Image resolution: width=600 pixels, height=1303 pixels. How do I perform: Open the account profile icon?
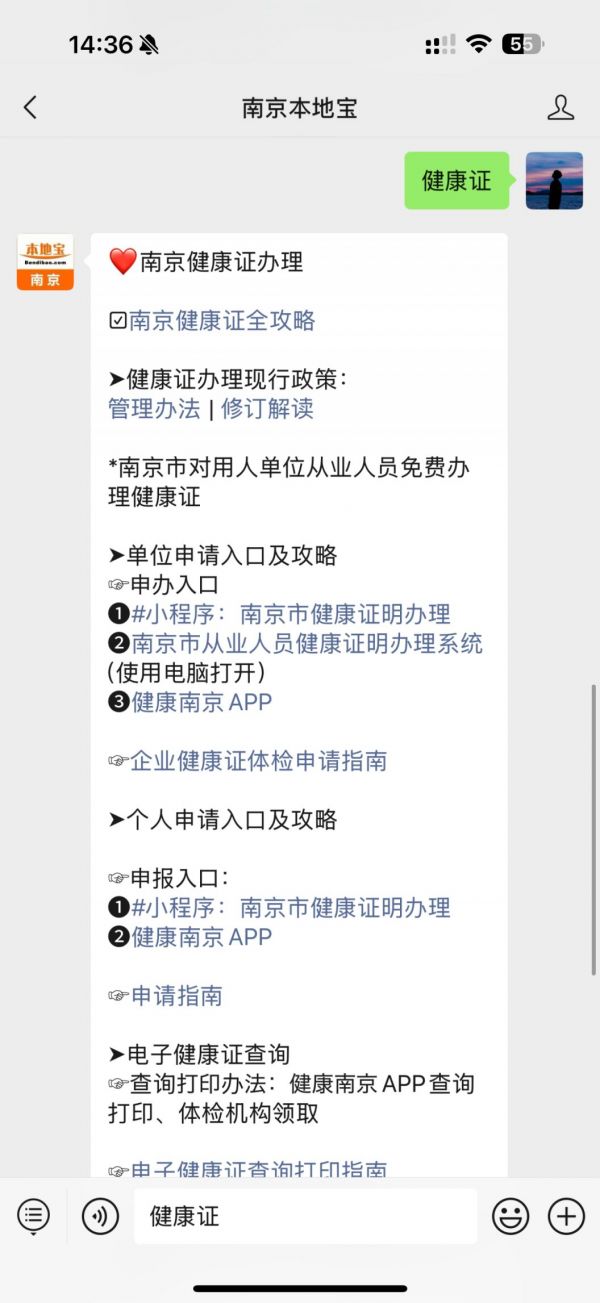point(561,108)
